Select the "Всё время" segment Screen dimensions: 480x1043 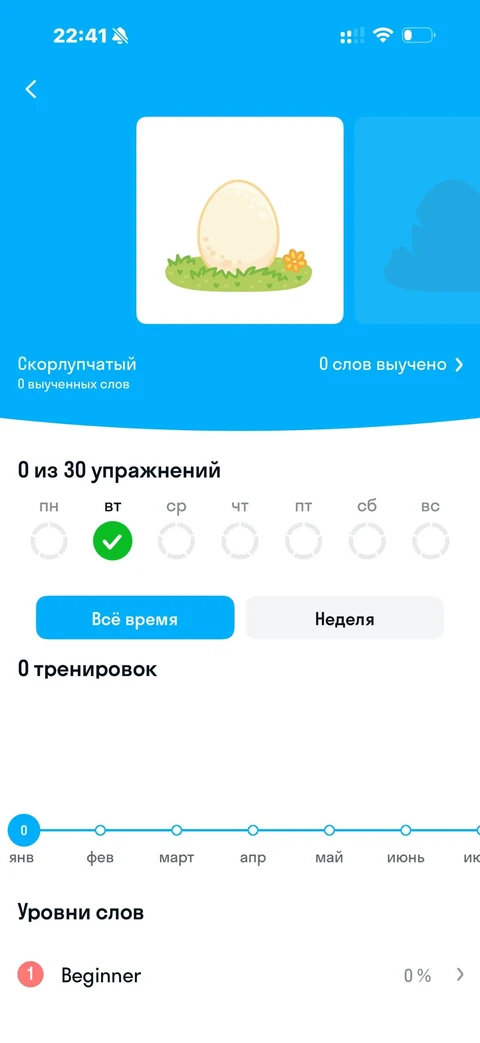click(135, 618)
